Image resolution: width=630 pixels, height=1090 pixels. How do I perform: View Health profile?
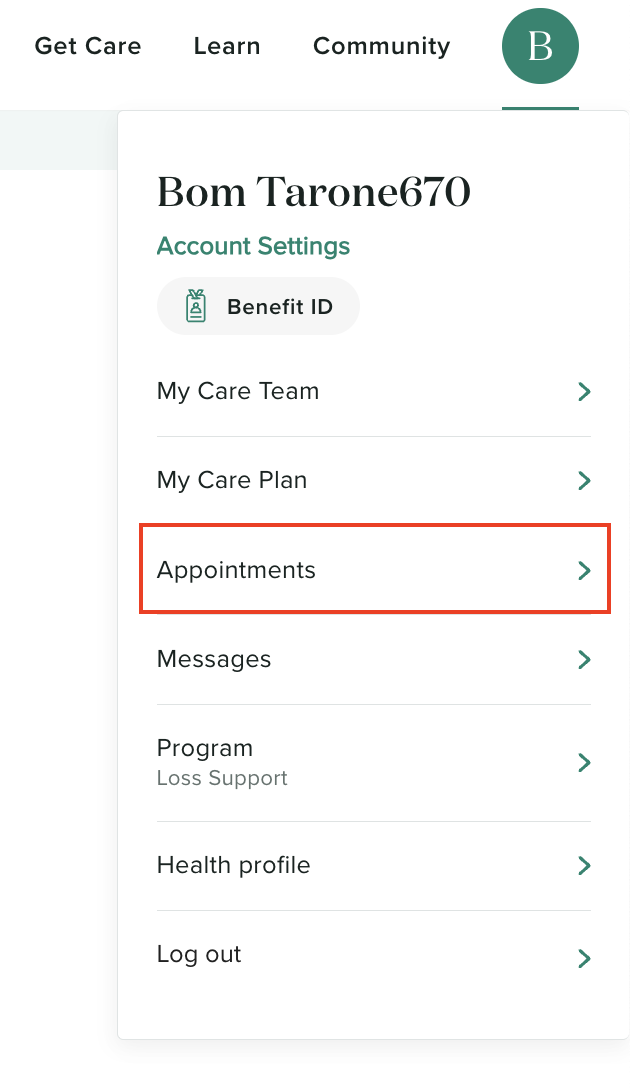(x=374, y=865)
